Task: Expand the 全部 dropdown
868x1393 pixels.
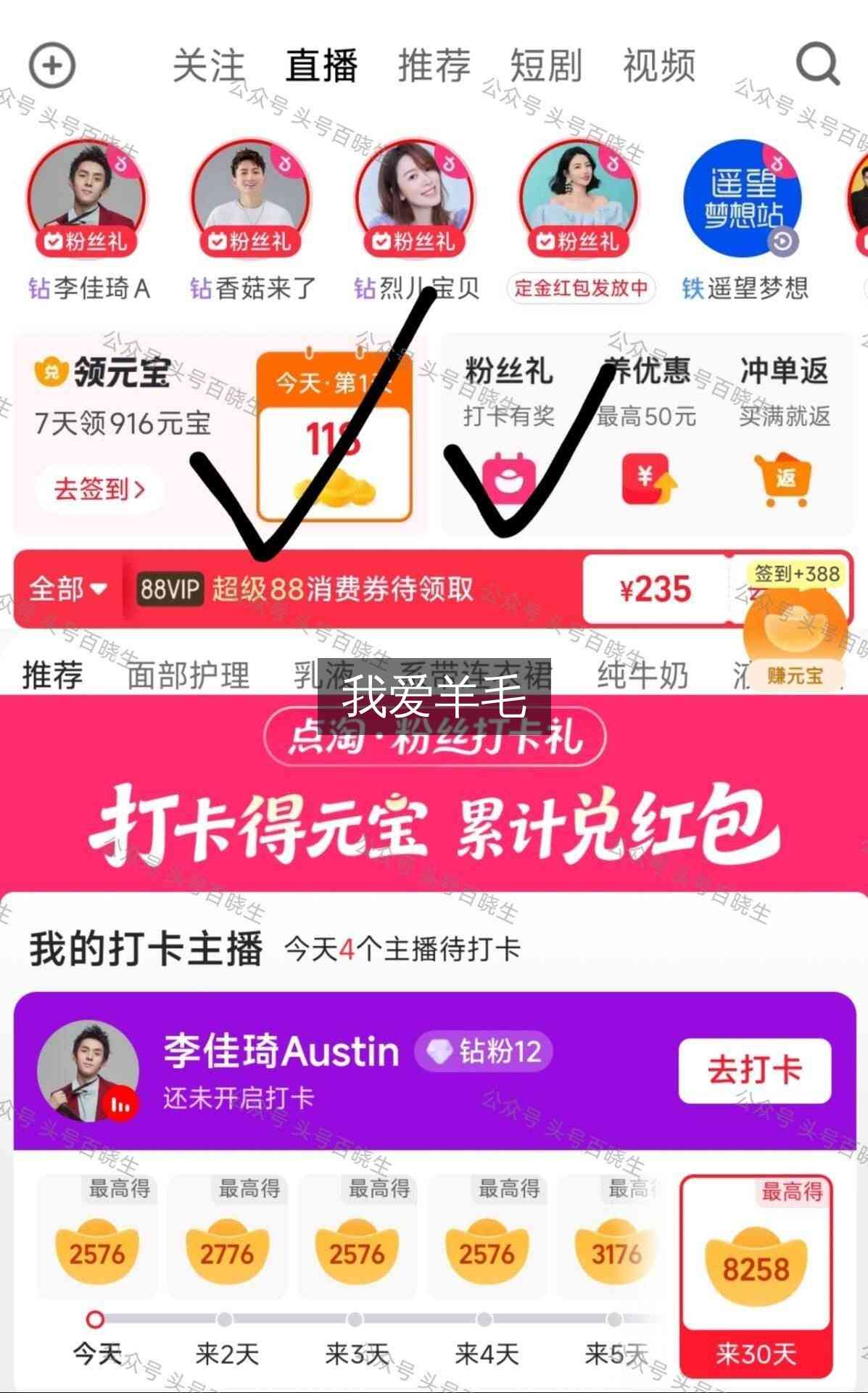Action: [x=68, y=588]
